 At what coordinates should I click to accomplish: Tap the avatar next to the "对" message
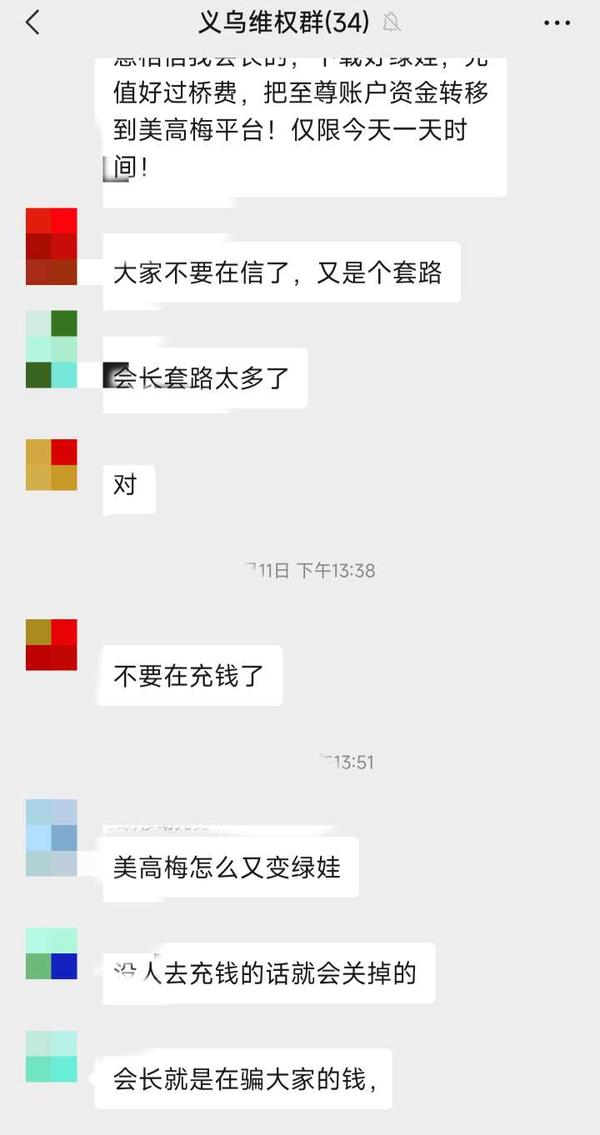[x=51, y=465]
